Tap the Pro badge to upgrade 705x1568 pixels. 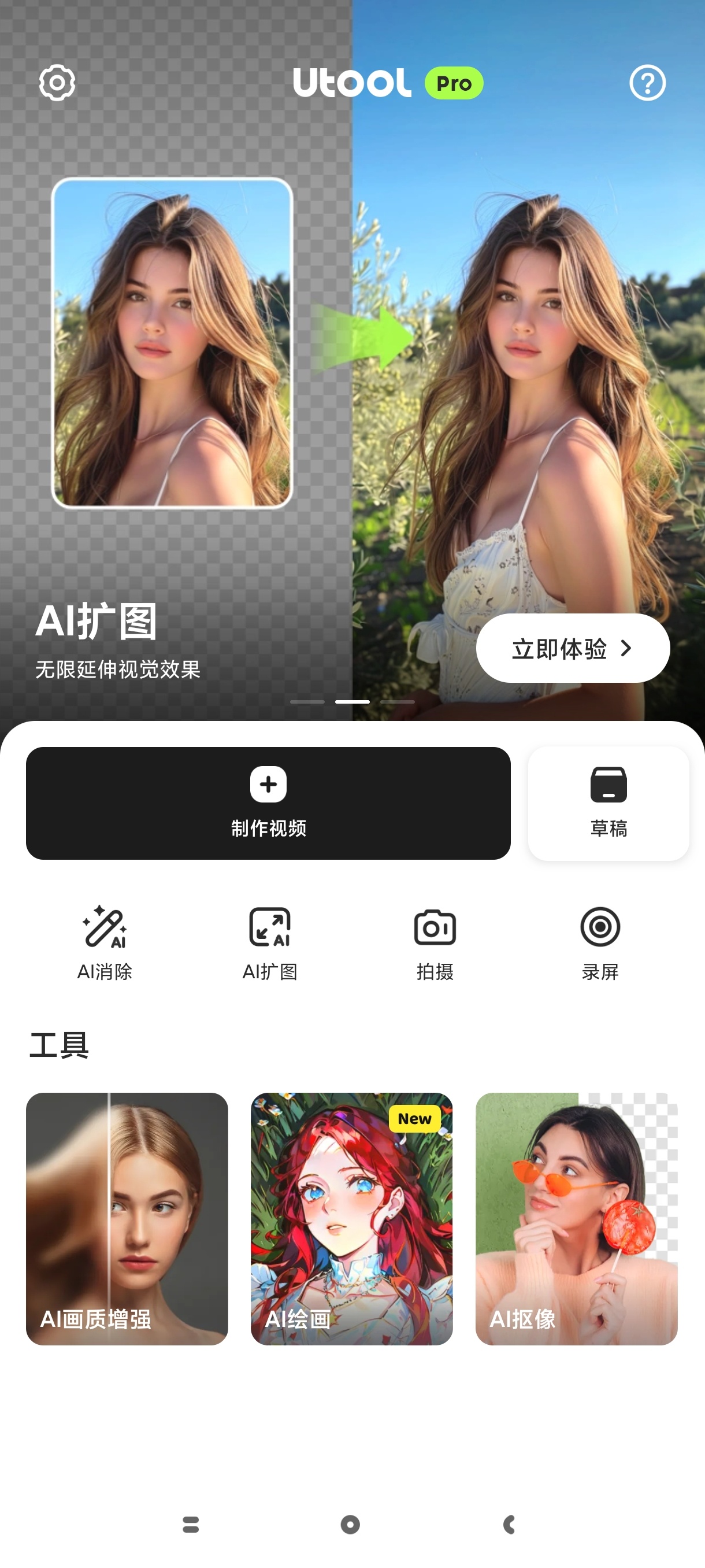[x=454, y=83]
